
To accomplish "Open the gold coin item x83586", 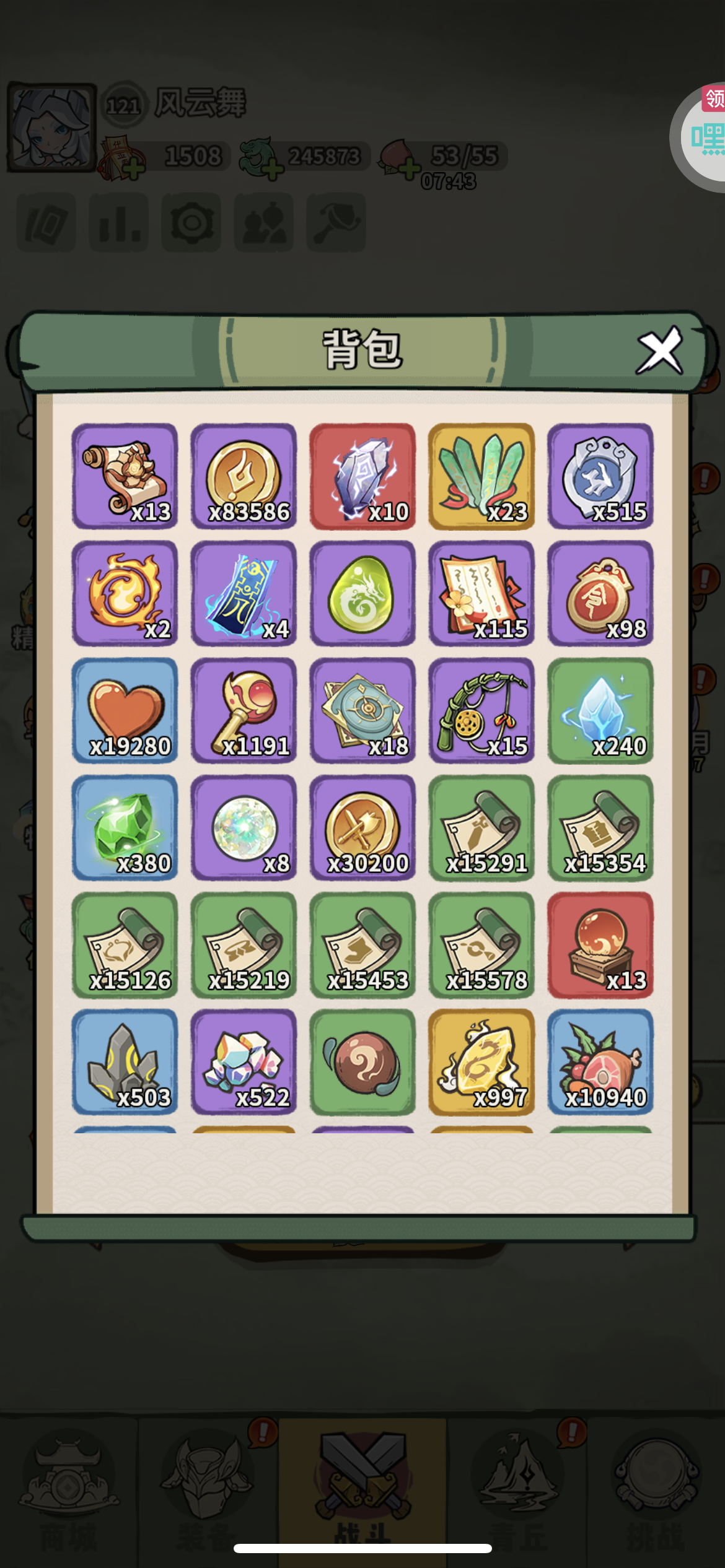I will click(x=244, y=476).
